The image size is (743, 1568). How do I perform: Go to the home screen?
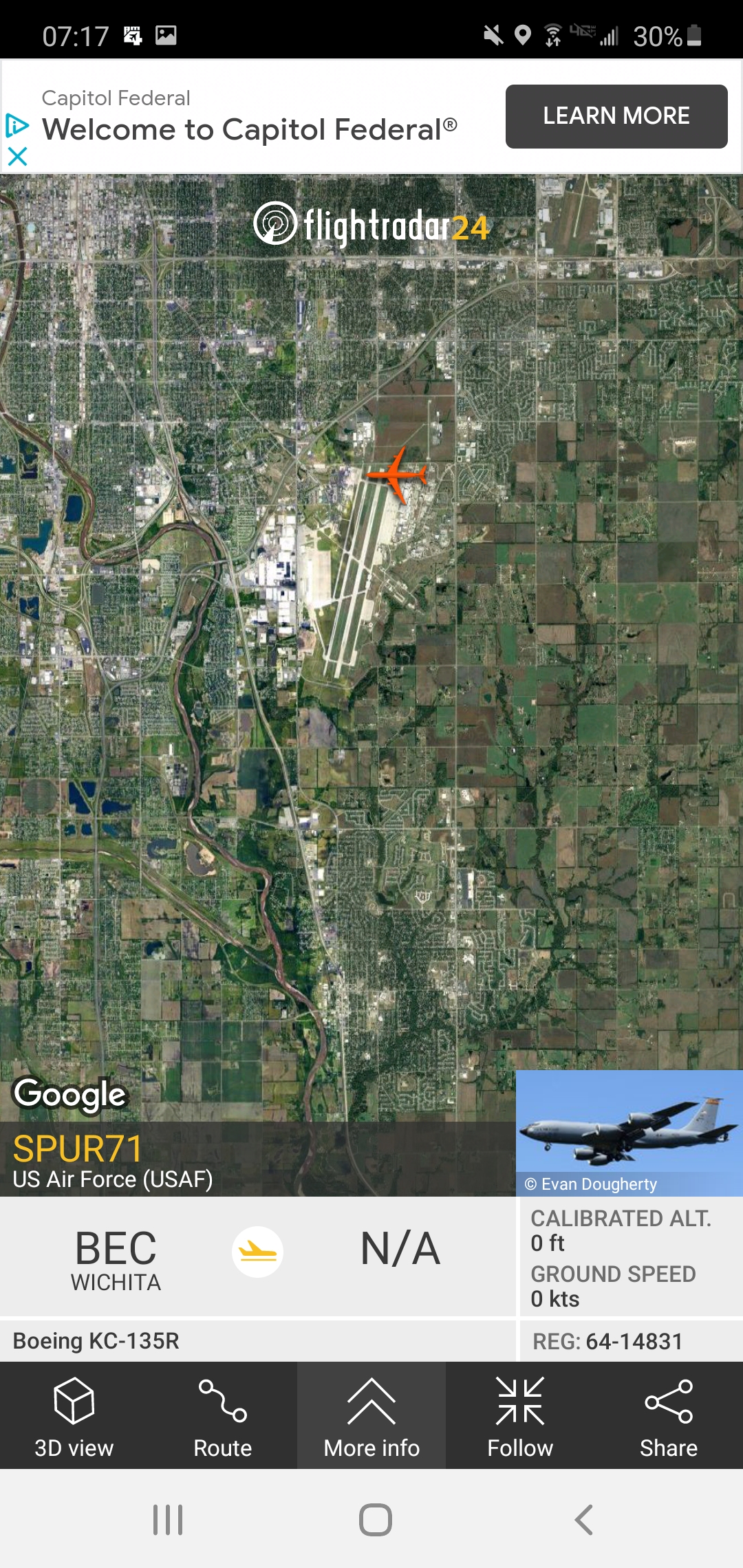376,1520
